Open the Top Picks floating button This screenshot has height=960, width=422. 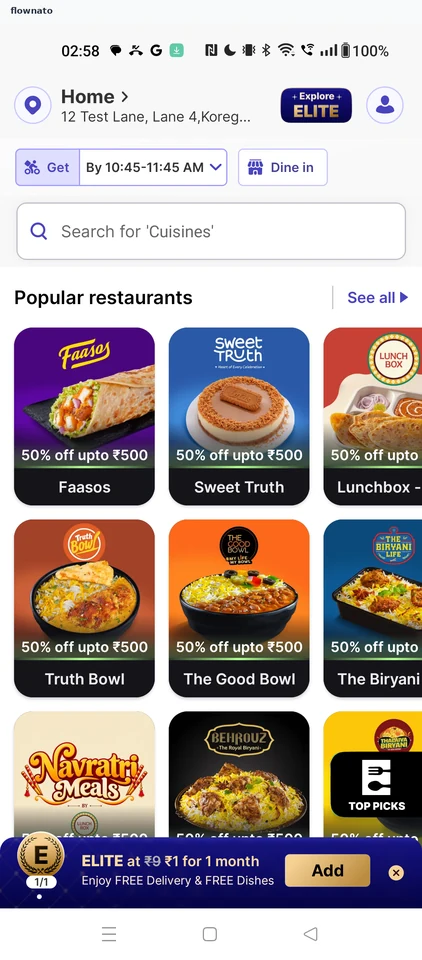[x=376, y=784]
